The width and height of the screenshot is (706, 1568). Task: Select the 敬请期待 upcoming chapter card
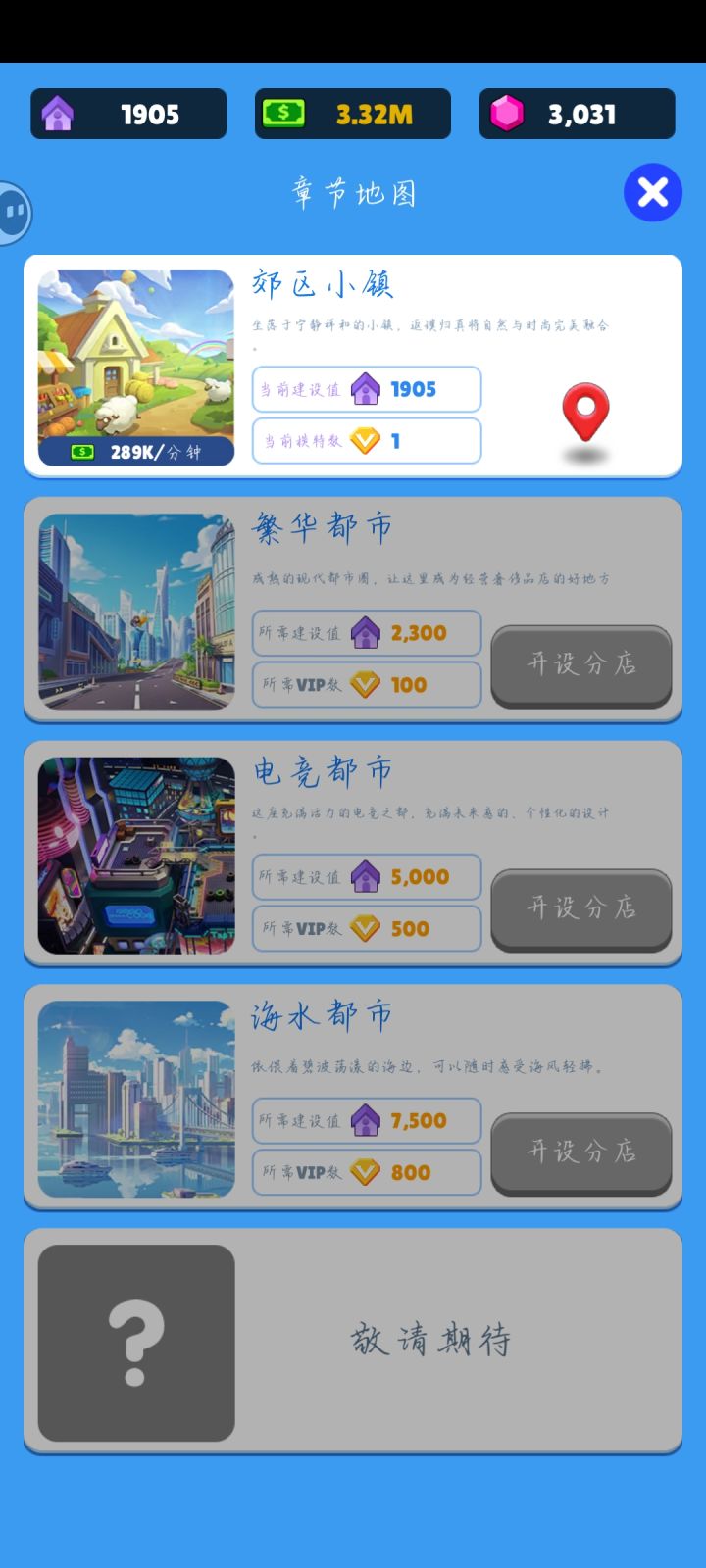pos(431,1341)
